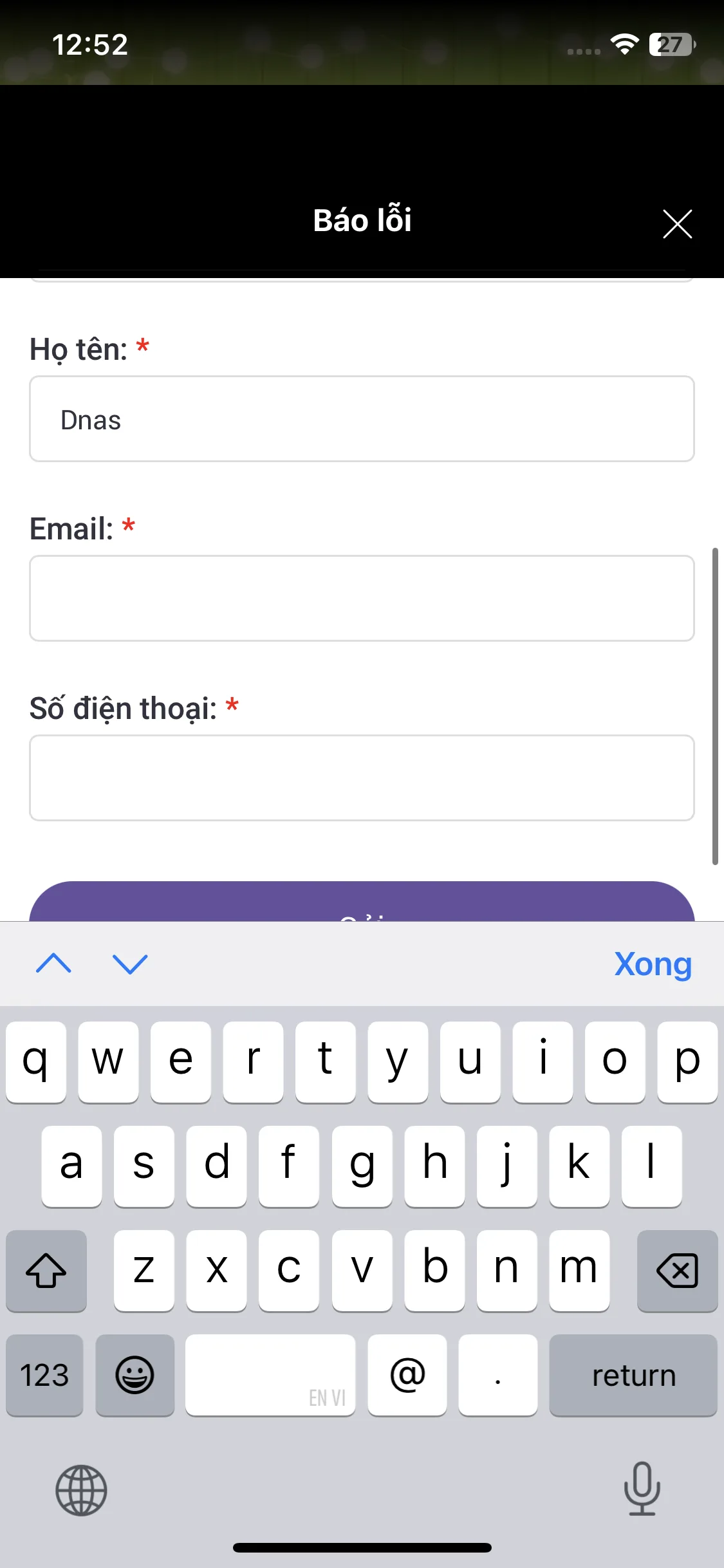Viewport: 724px width, 1568px height.
Task: Close the Báo lỗi dialog
Action: [677, 224]
